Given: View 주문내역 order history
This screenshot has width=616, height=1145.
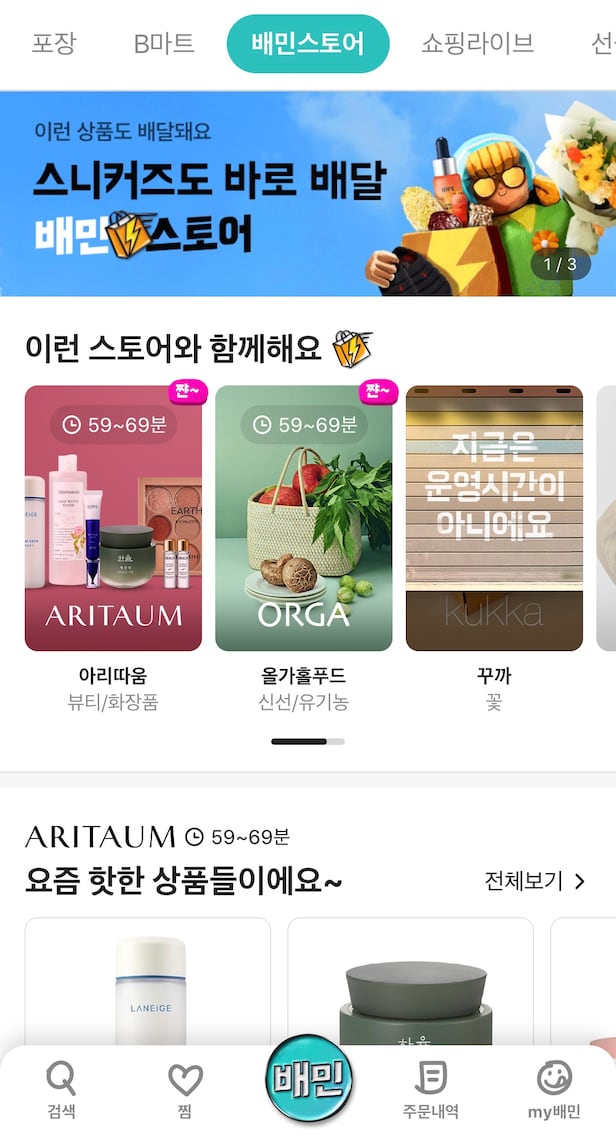Looking at the screenshot, I should coord(430,1090).
